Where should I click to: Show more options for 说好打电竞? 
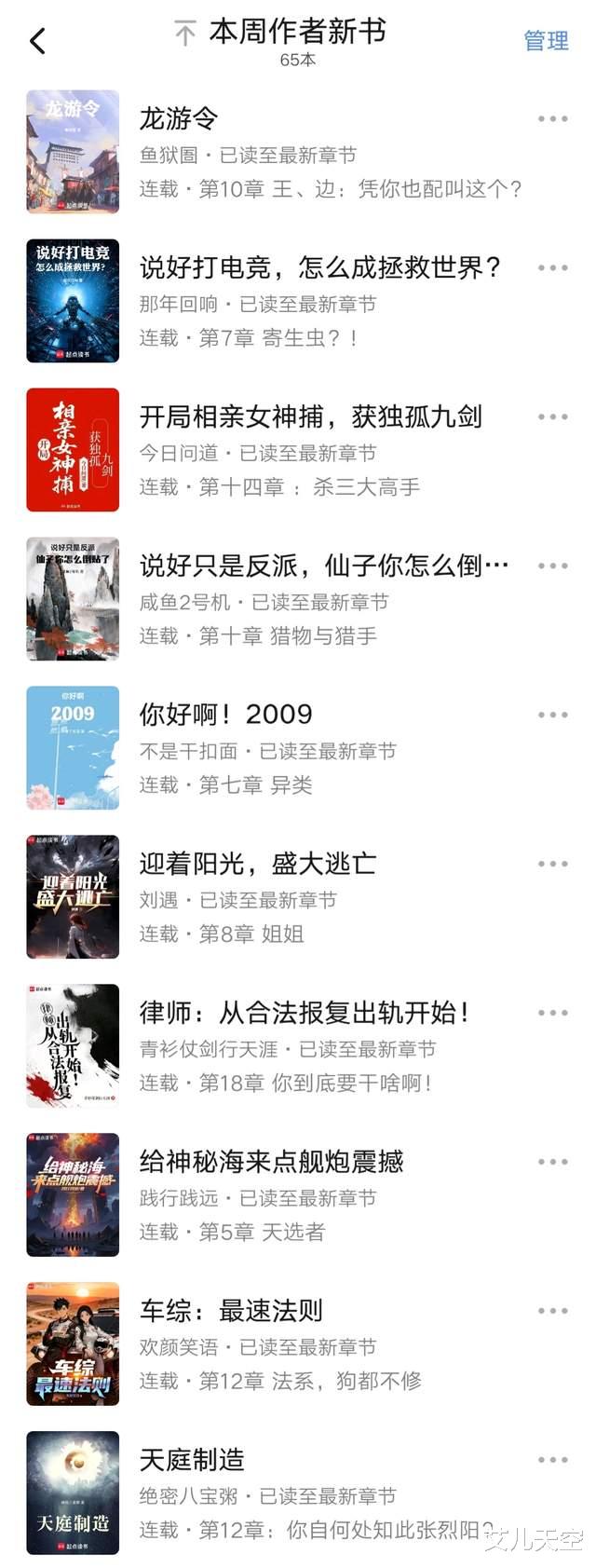[x=552, y=268]
